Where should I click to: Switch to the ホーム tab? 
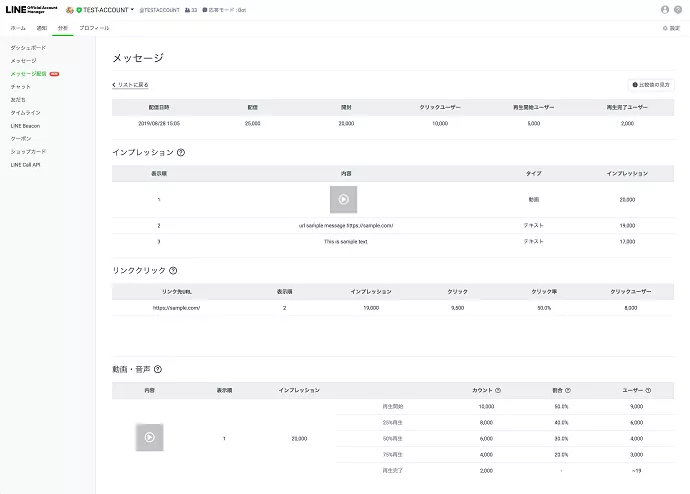tap(18, 28)
